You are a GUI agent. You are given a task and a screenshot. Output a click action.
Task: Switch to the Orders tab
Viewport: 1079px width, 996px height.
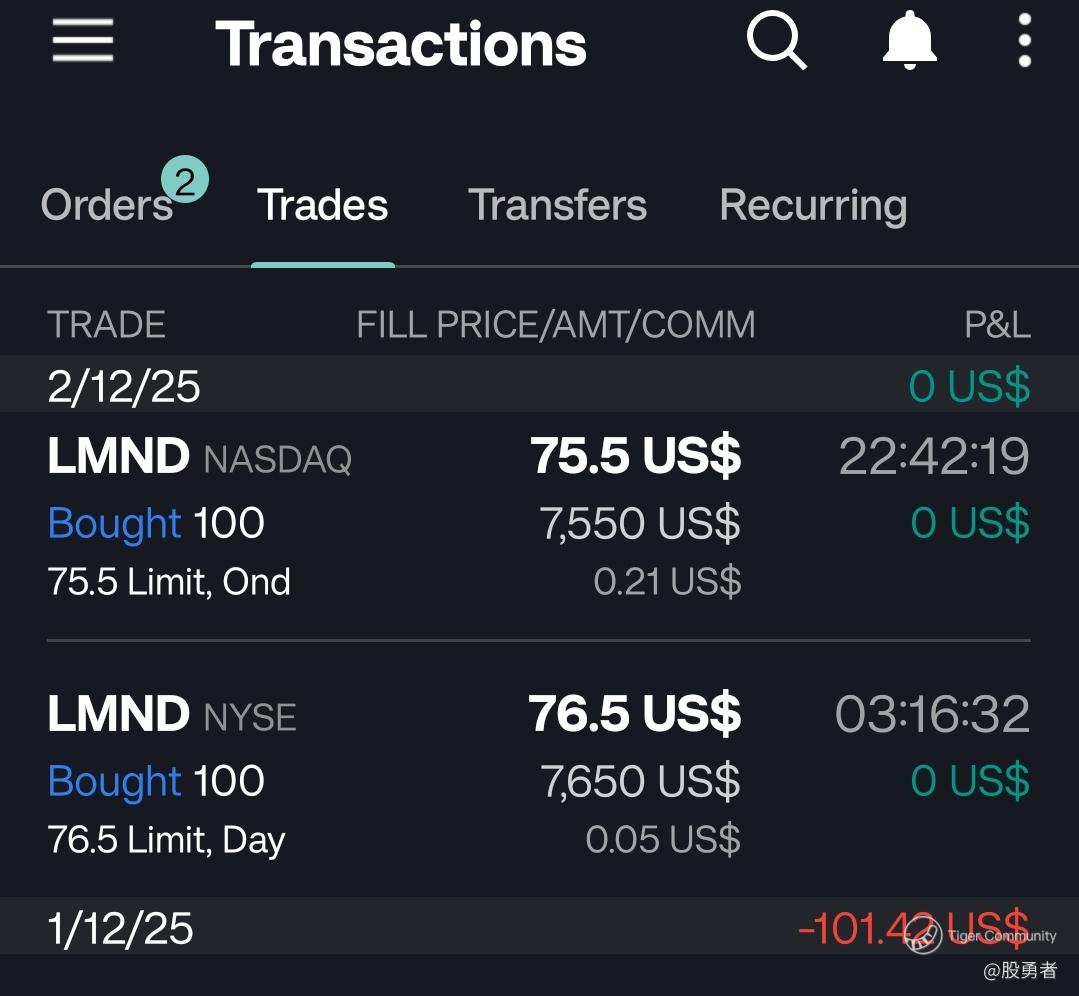coord(108,206)
